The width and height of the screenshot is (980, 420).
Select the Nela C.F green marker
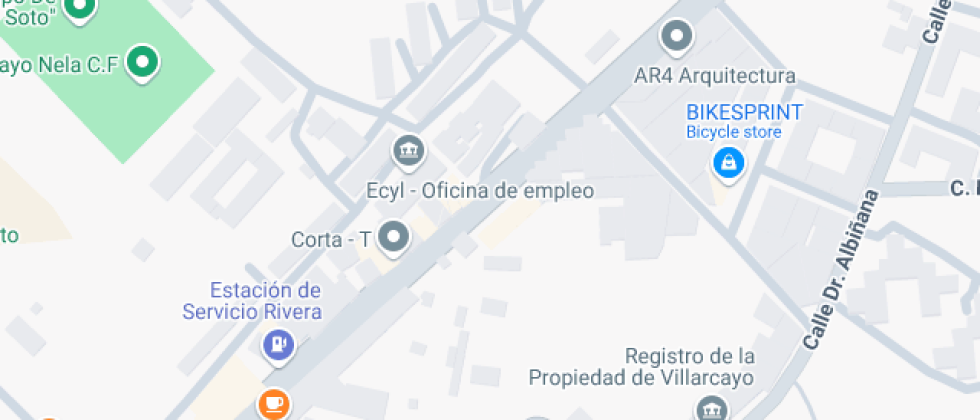click(142, 62)
